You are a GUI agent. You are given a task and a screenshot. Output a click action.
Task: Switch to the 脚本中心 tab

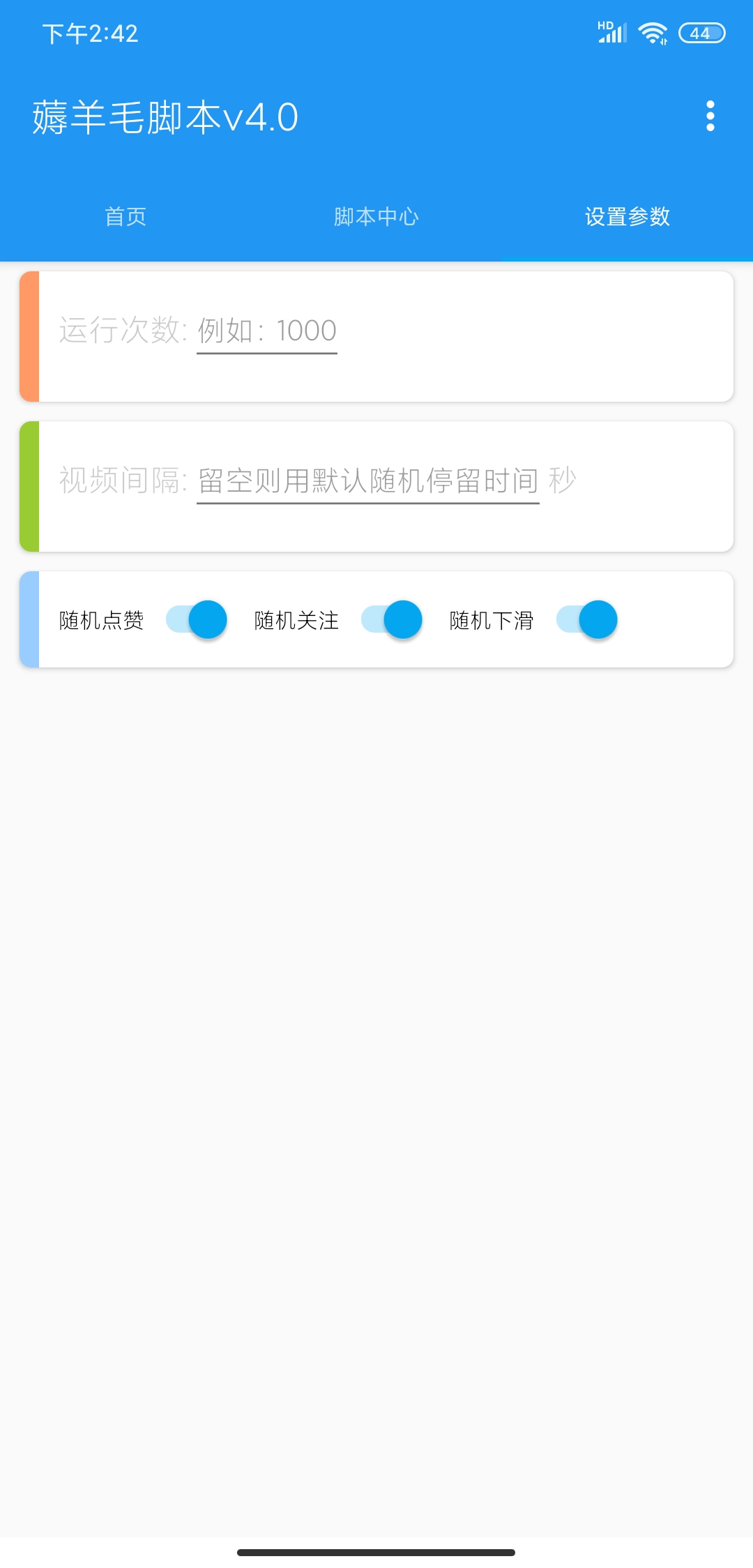coord(376,216)
